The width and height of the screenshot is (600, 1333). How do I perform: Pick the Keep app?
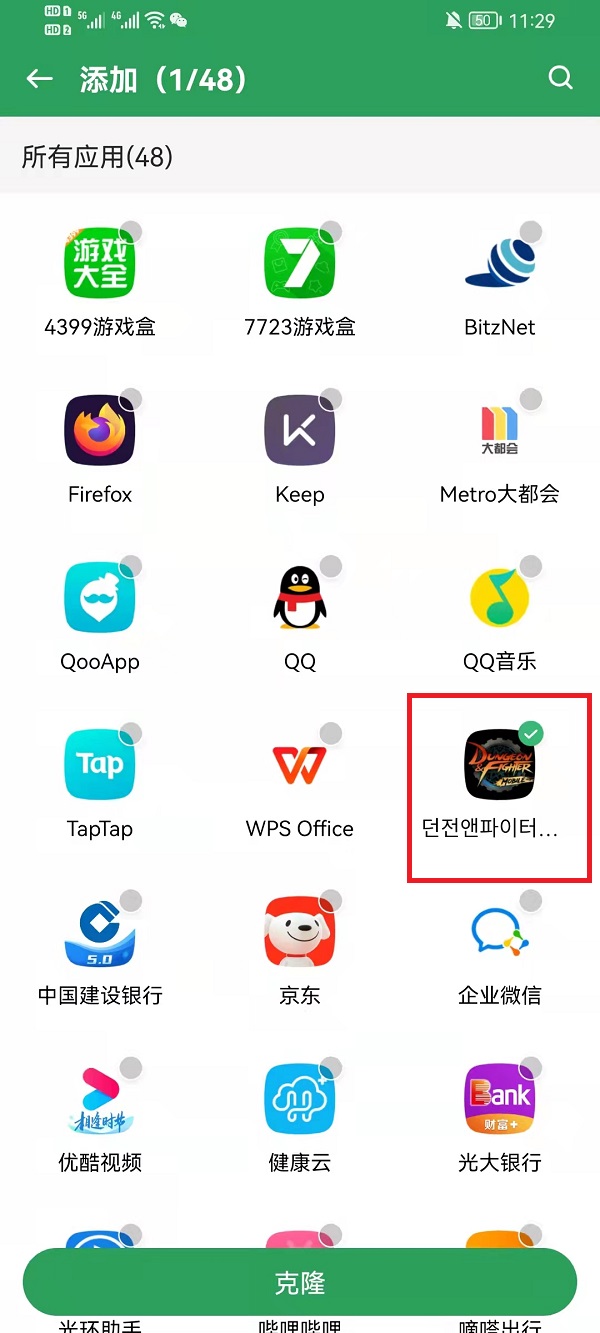[x=300, y=431]
